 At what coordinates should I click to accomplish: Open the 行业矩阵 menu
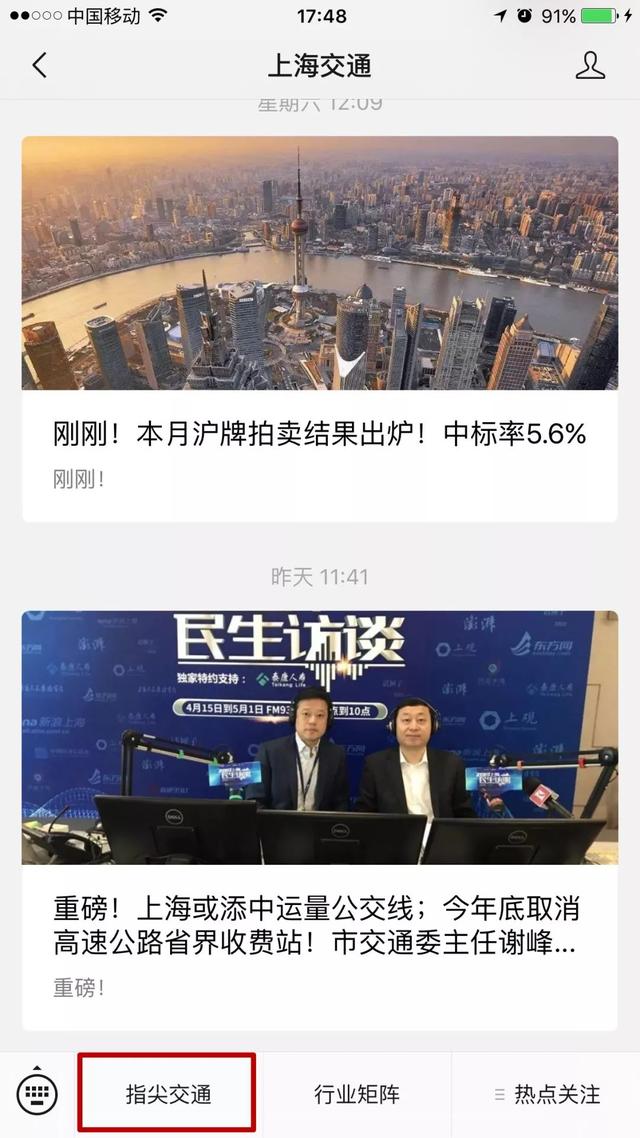pyautogui.click(x=356, y=1094)
